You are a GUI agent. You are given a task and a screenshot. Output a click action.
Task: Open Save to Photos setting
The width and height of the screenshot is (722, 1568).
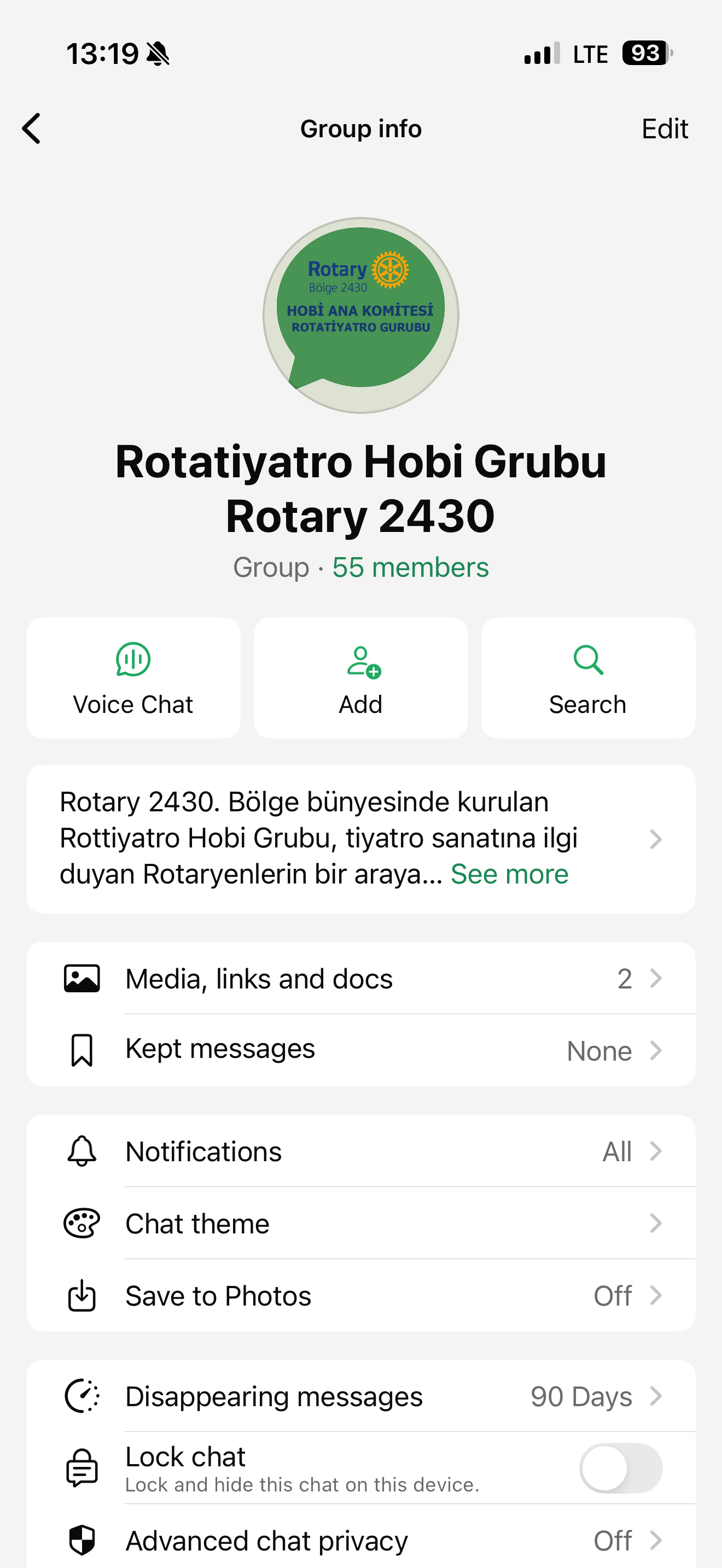[x=360, y=1296]
